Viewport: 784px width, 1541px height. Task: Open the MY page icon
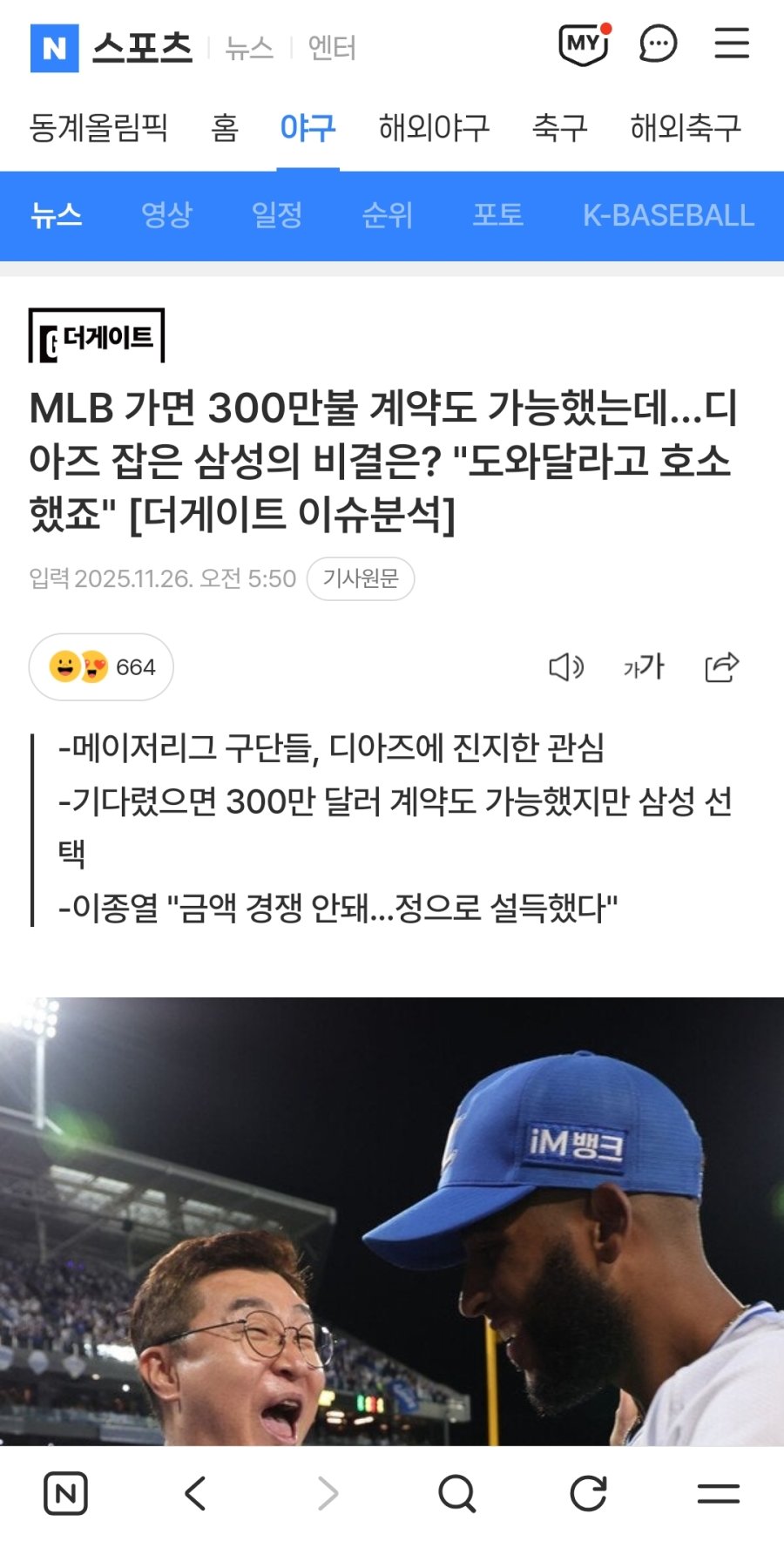pyautogui.click(x=583, y=44)
